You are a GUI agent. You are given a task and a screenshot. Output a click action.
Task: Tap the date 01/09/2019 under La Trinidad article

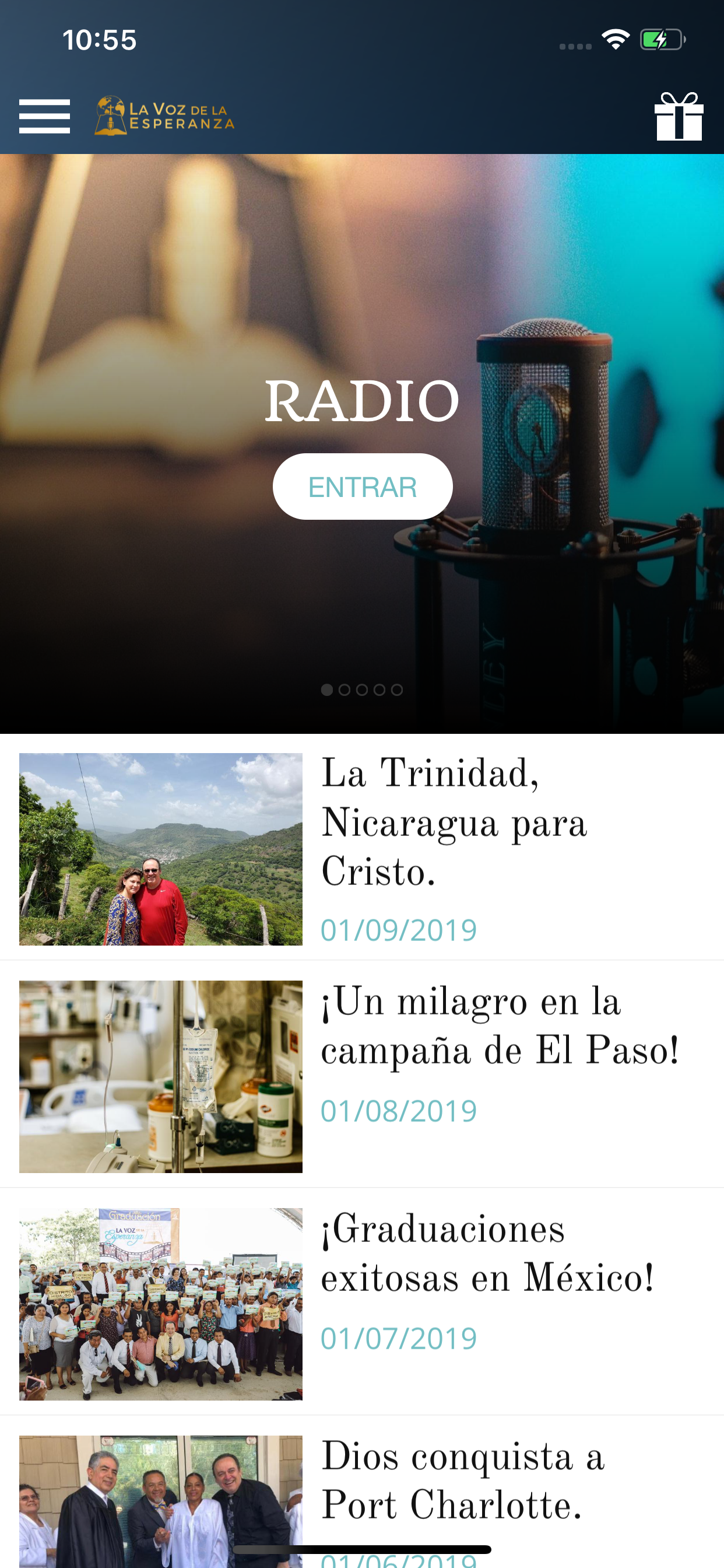(x=399, y=928)
